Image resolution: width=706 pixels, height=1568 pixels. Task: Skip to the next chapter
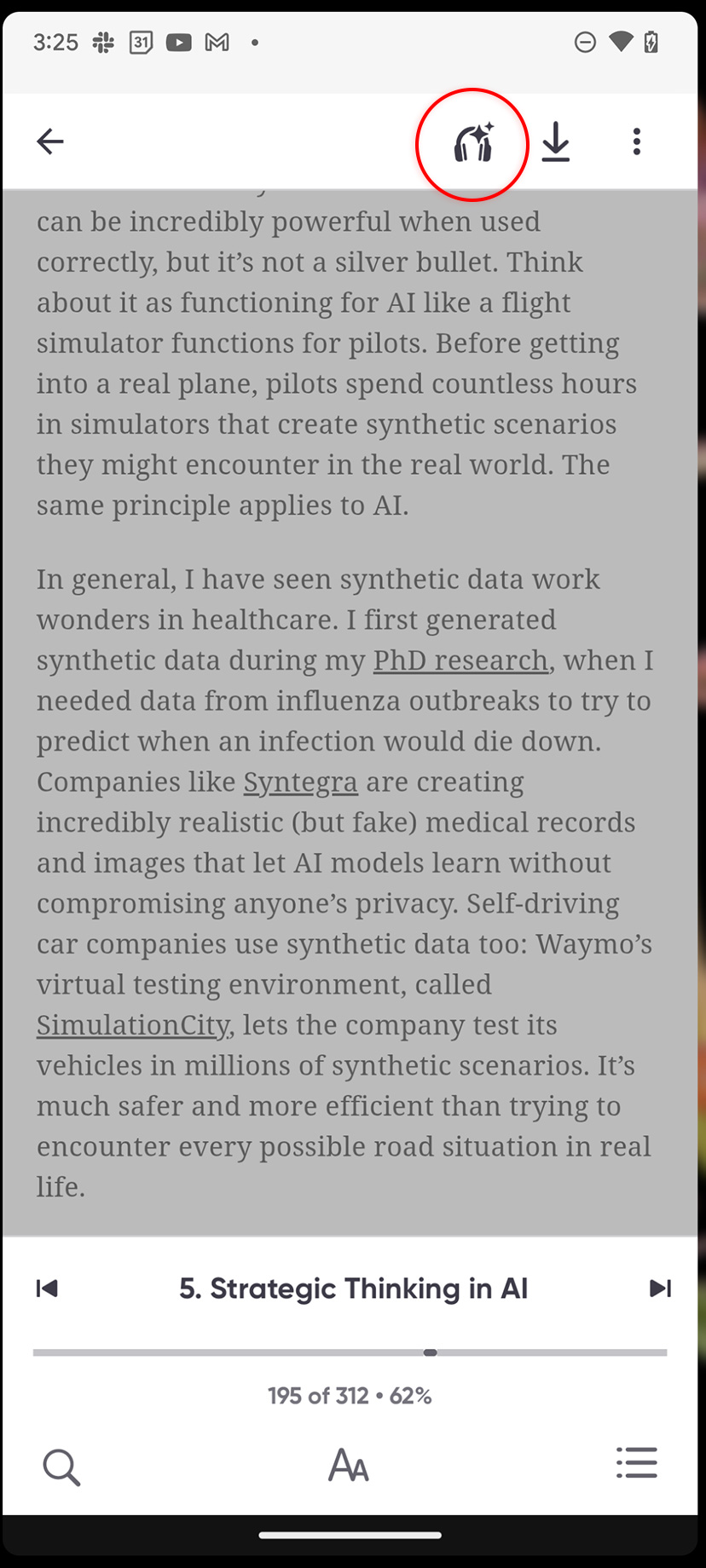660,1288
